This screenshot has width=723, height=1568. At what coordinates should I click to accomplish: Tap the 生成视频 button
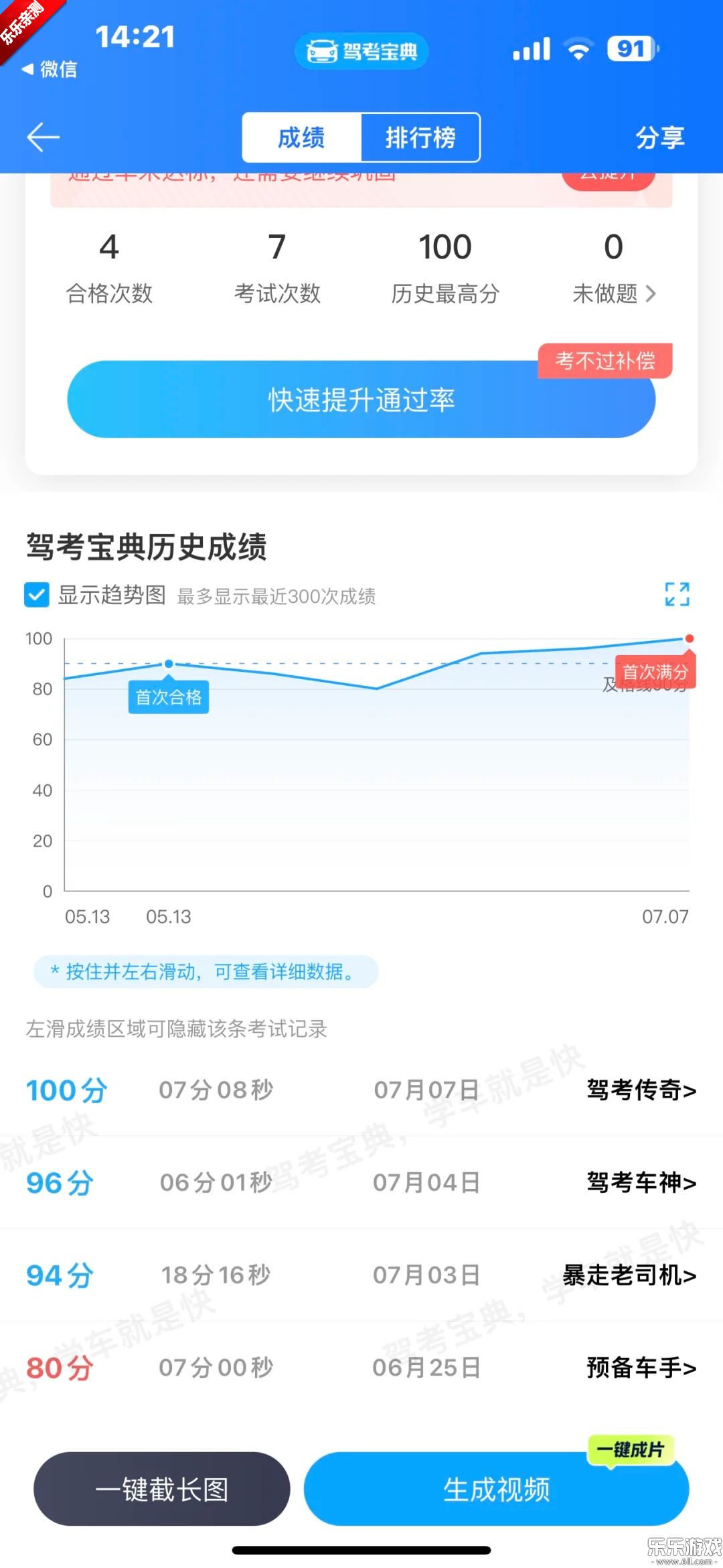click(x=497, y=1489)
